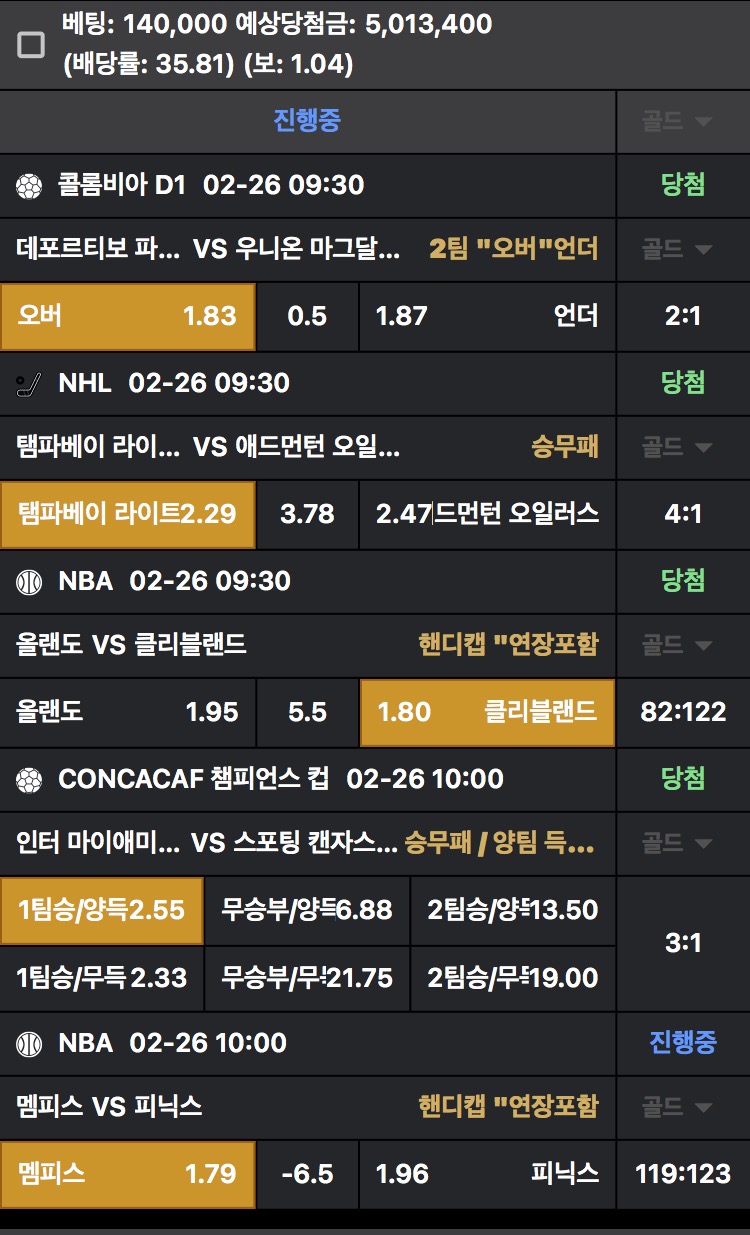Select 클리블랜드 1.80 handicap odds
750x1235 pixels.
tap(487, 712)
